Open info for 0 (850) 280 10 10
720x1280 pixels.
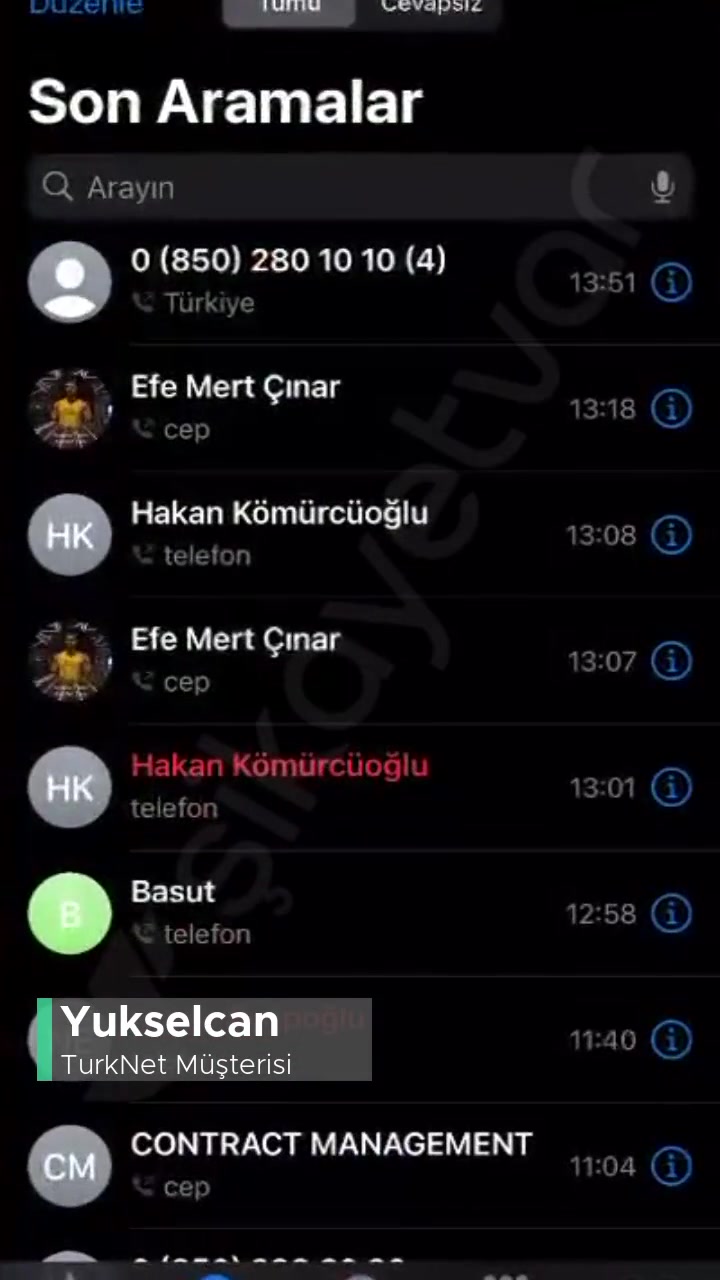(x=671, y=282)
